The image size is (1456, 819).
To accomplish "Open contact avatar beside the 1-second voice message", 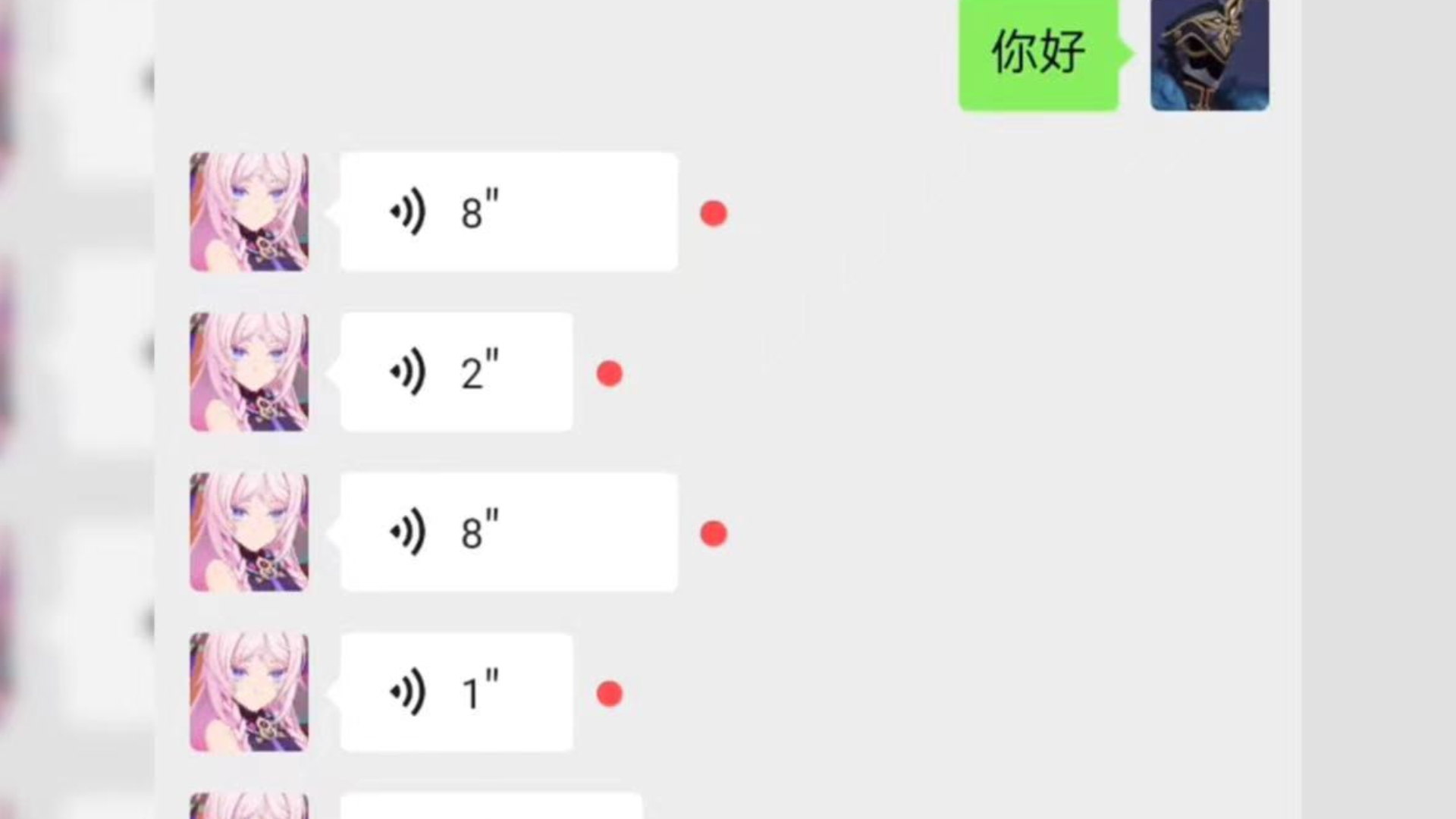I will [249, 692].
